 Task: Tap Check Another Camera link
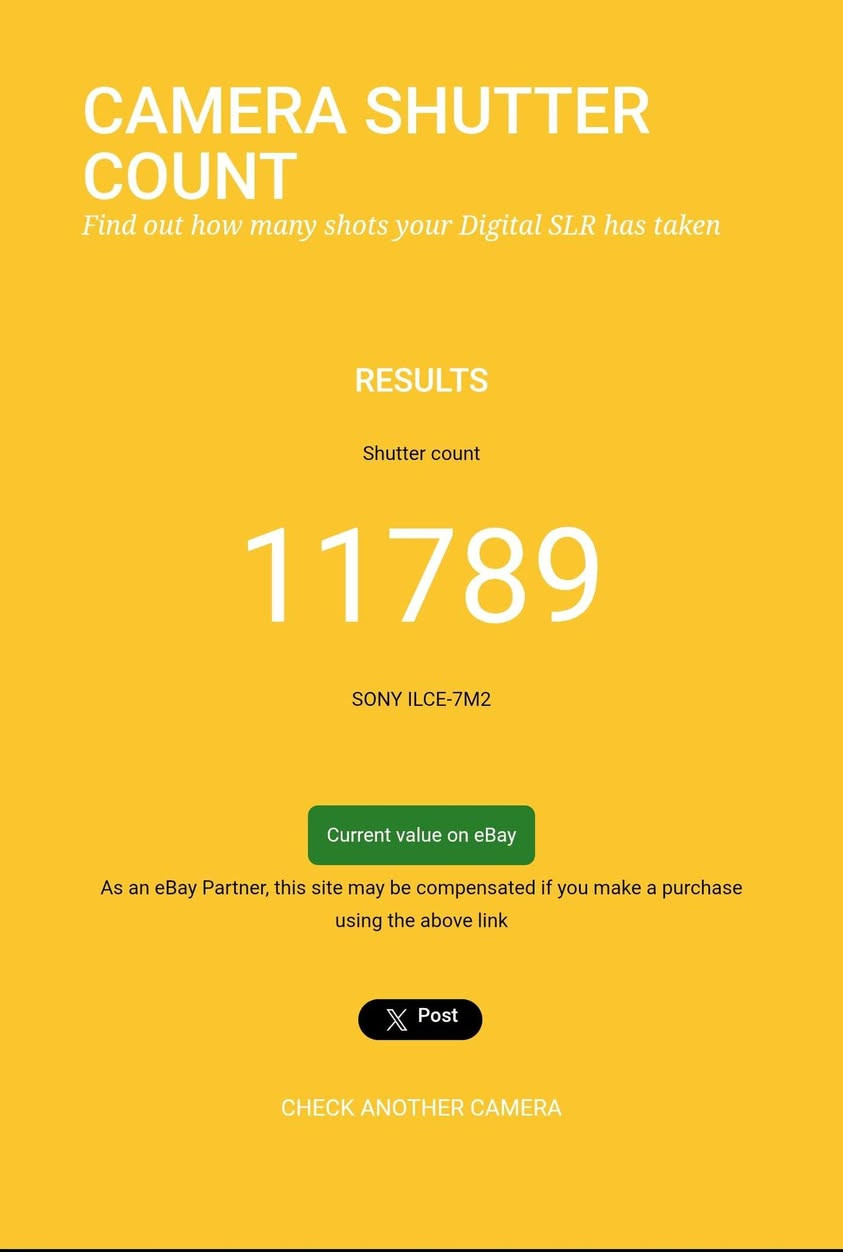pyautogui.click(x=421, y=1108)
